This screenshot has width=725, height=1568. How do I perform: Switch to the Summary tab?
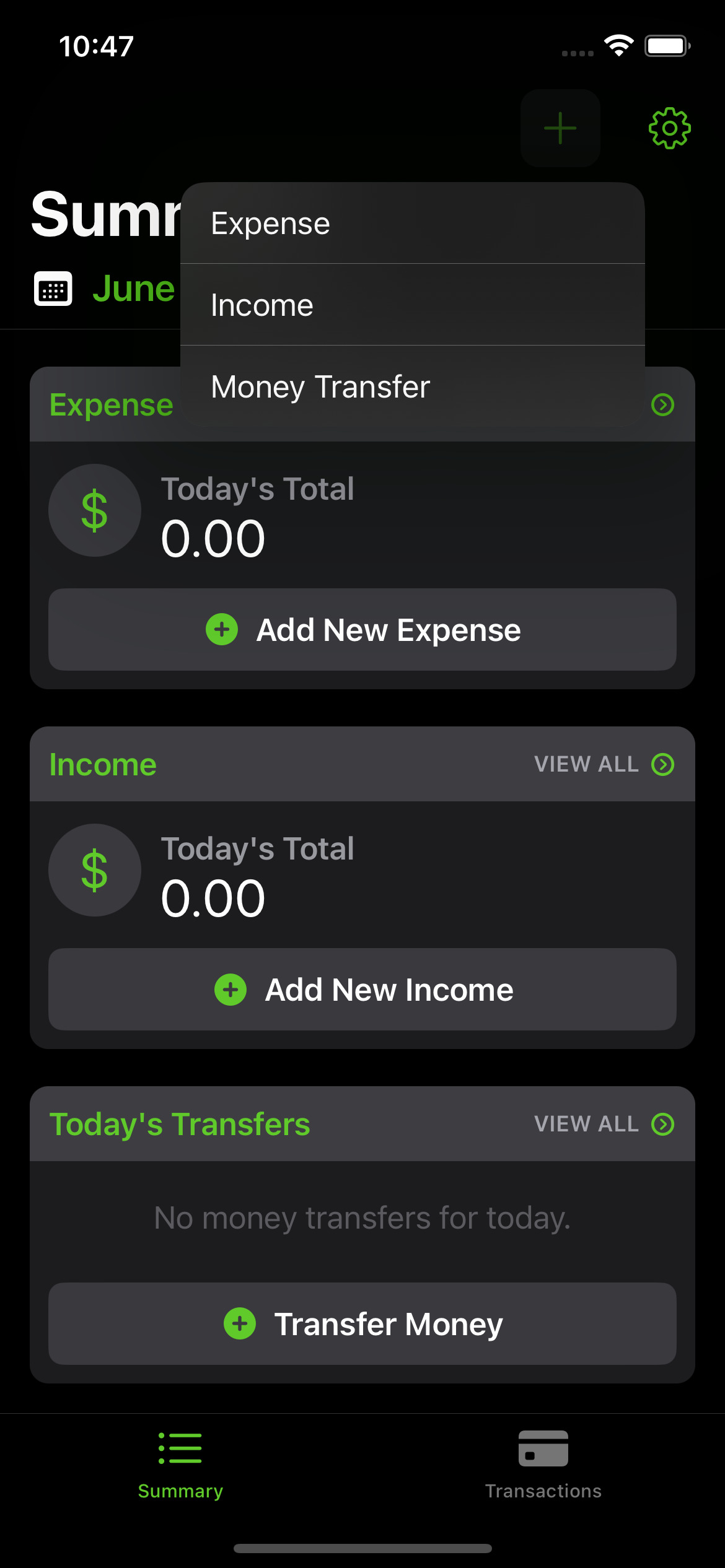pyautogui.click(x=180, y=1465)
